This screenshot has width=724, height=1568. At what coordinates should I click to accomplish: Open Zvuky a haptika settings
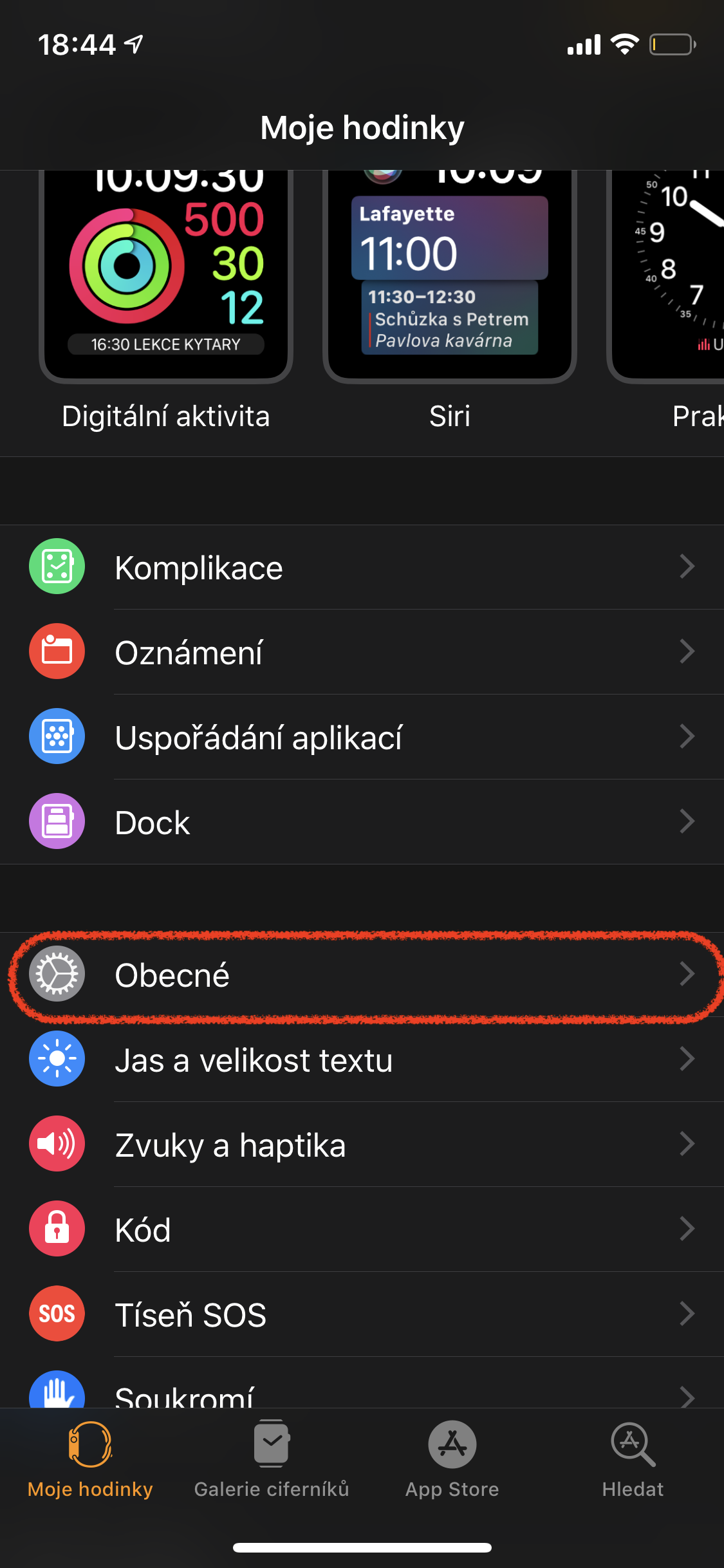pos(362,1144)
